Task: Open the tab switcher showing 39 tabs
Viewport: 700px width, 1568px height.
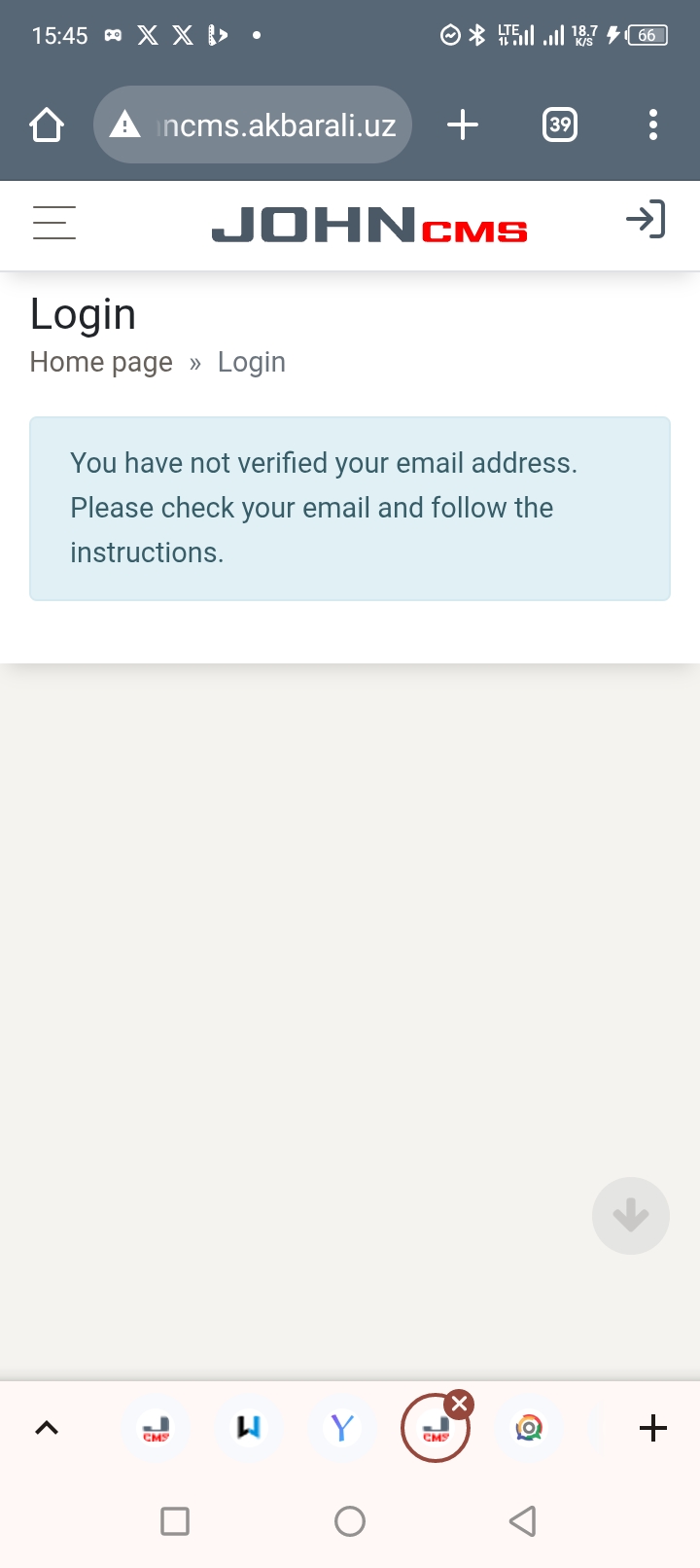Action: coord(559,125)
